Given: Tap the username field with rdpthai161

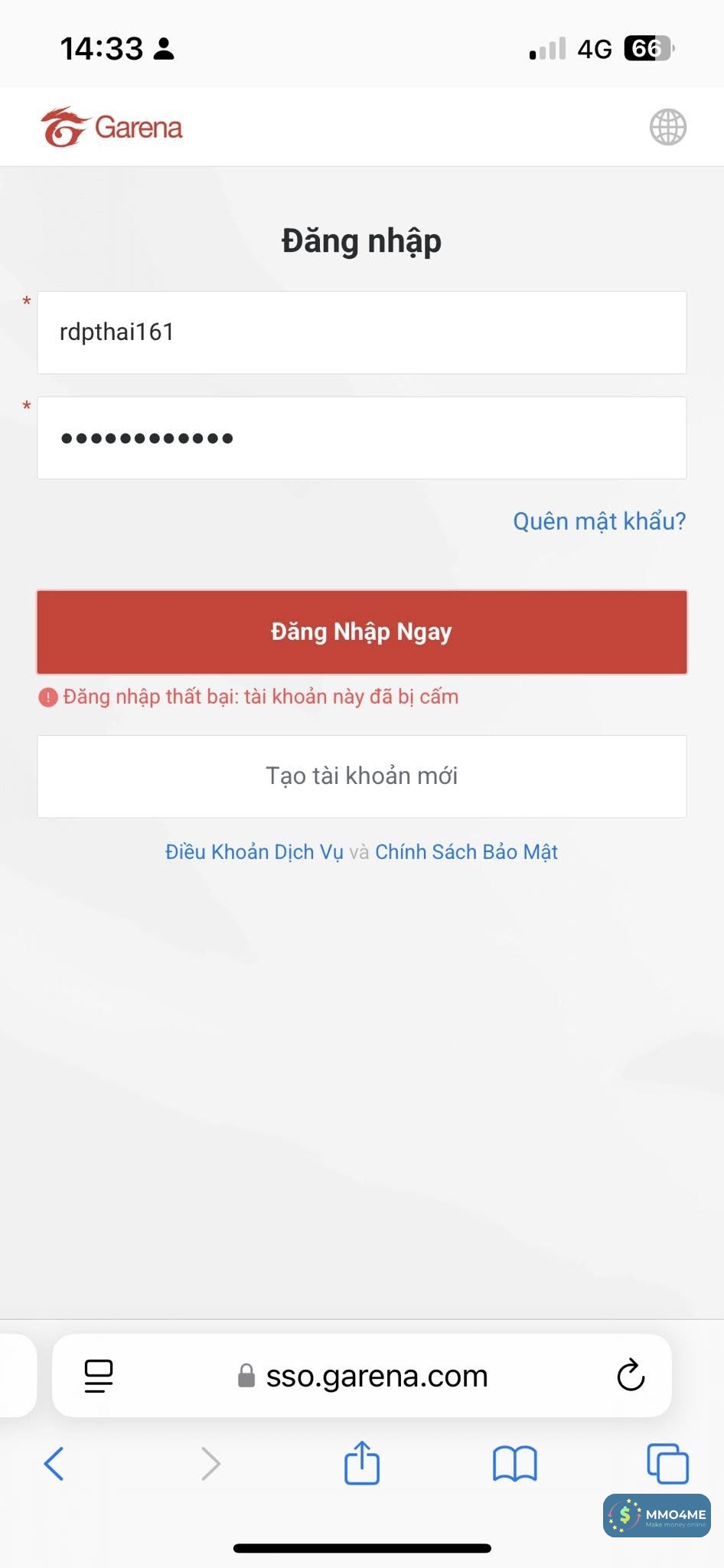Looking at the screenshot, I should (x=361, y=332).
